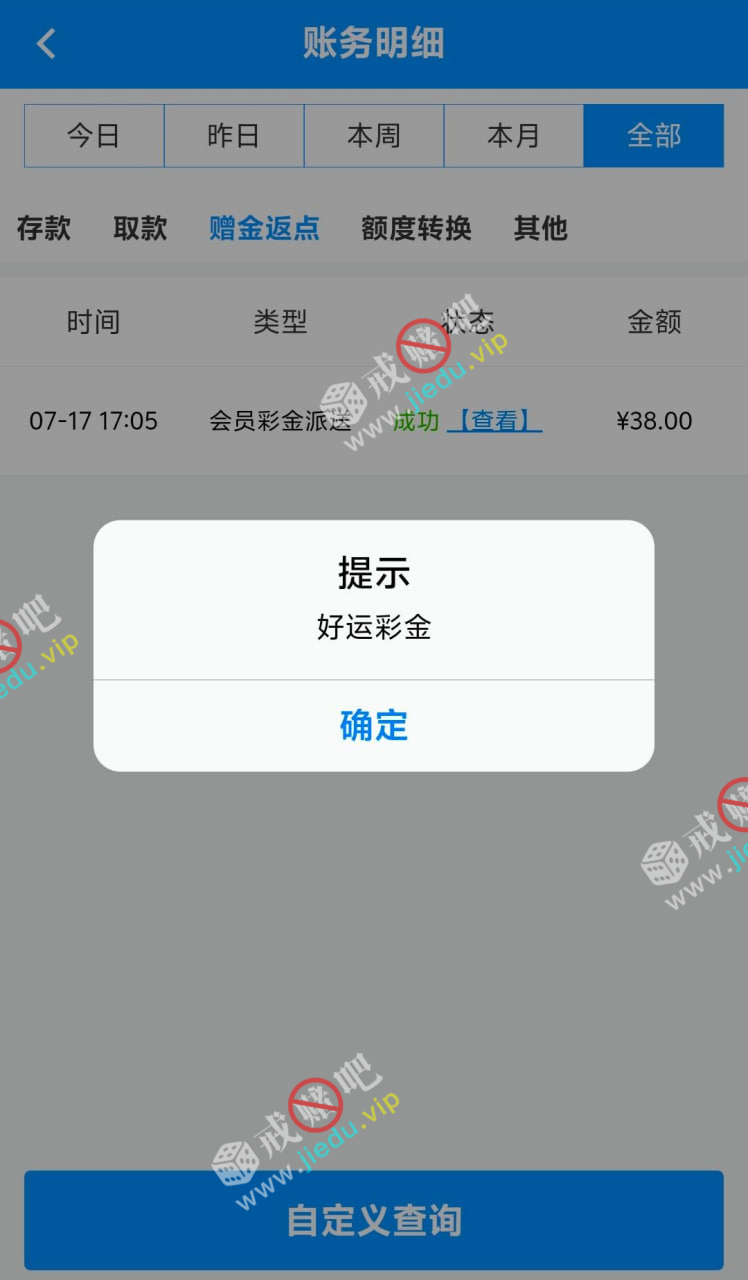Screen dimensions: 748x1280
Task: Confirm the 提示 dialog with 确定
Action: [x=374, y=725]
